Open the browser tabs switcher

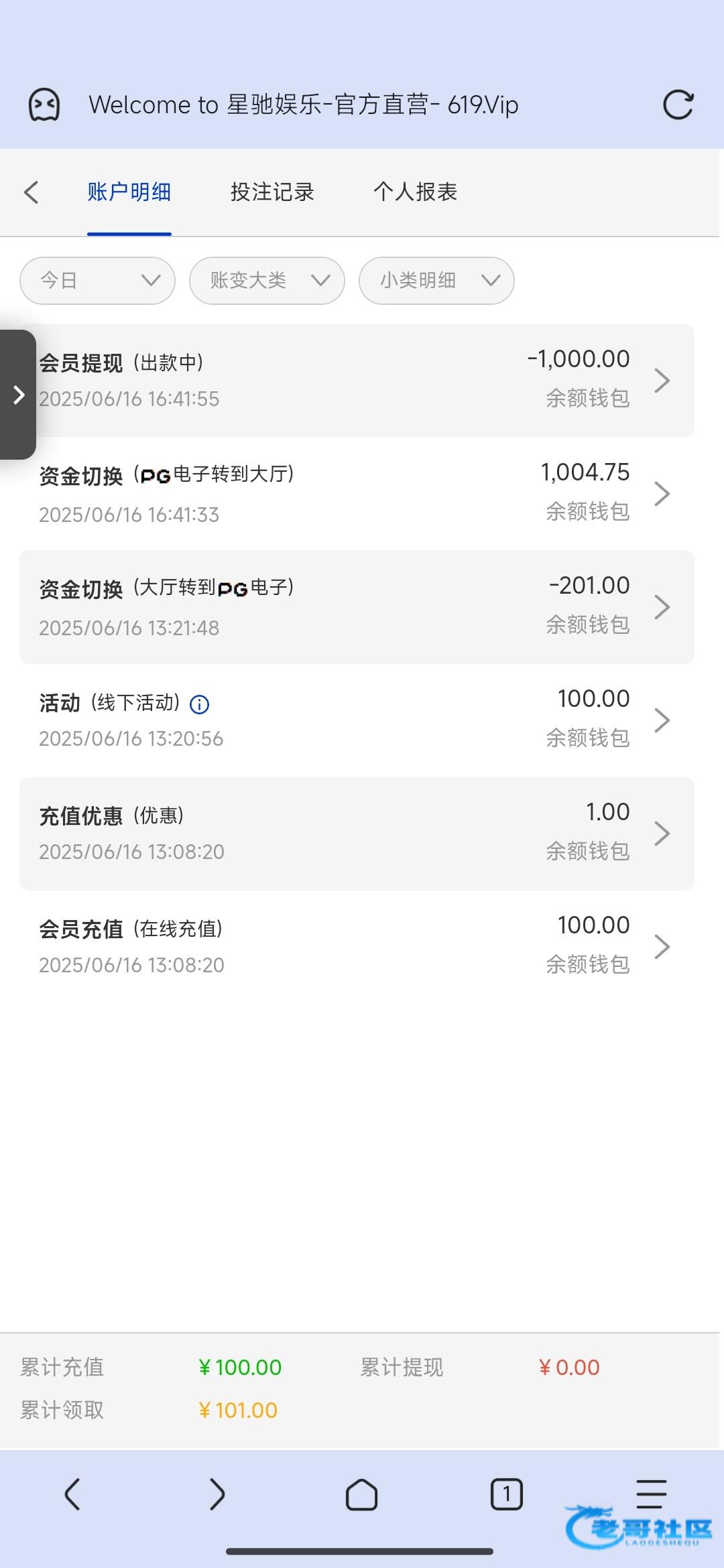(x=507, y=1495)
